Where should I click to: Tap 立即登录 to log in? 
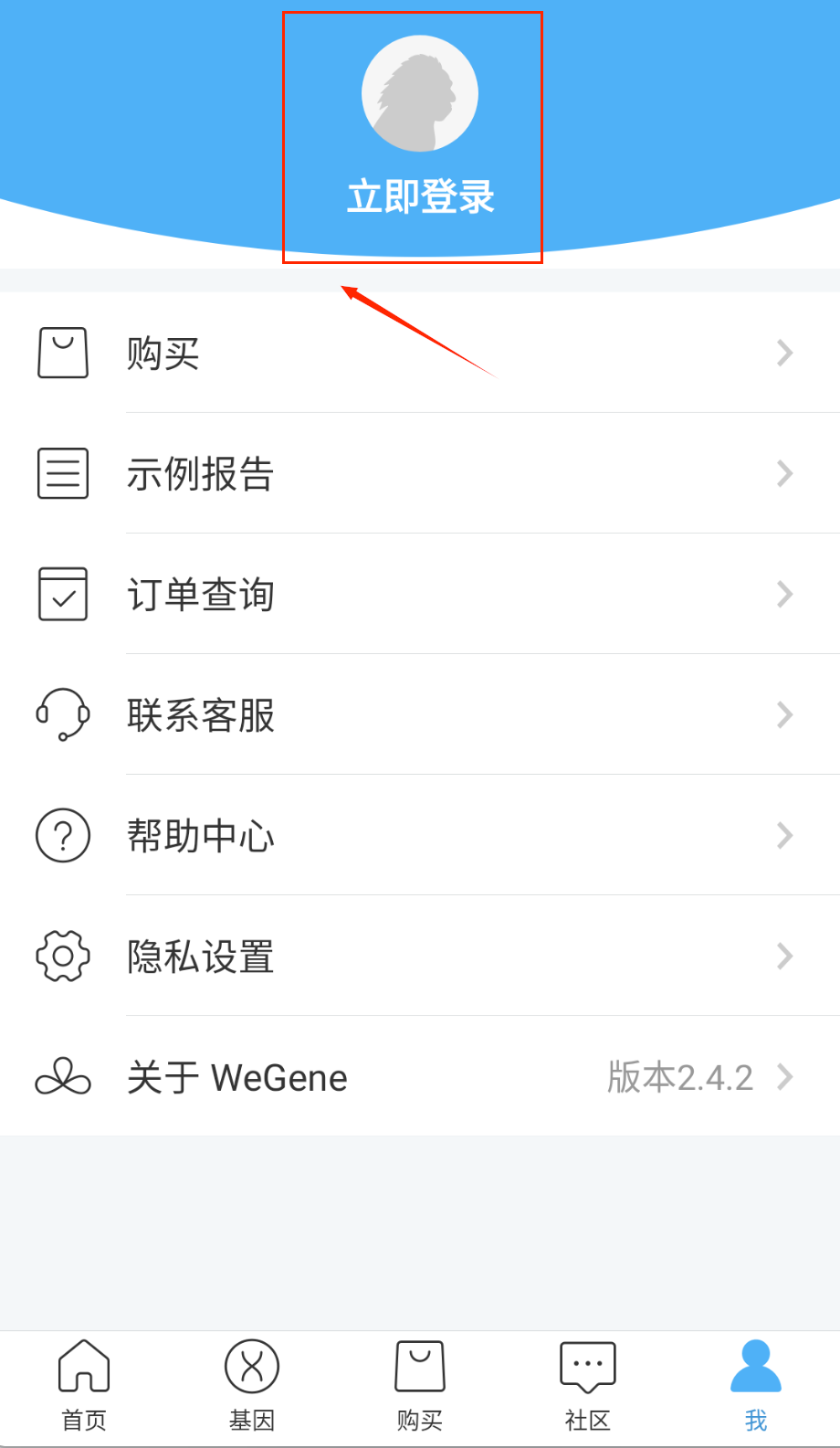tap(420, 196)
